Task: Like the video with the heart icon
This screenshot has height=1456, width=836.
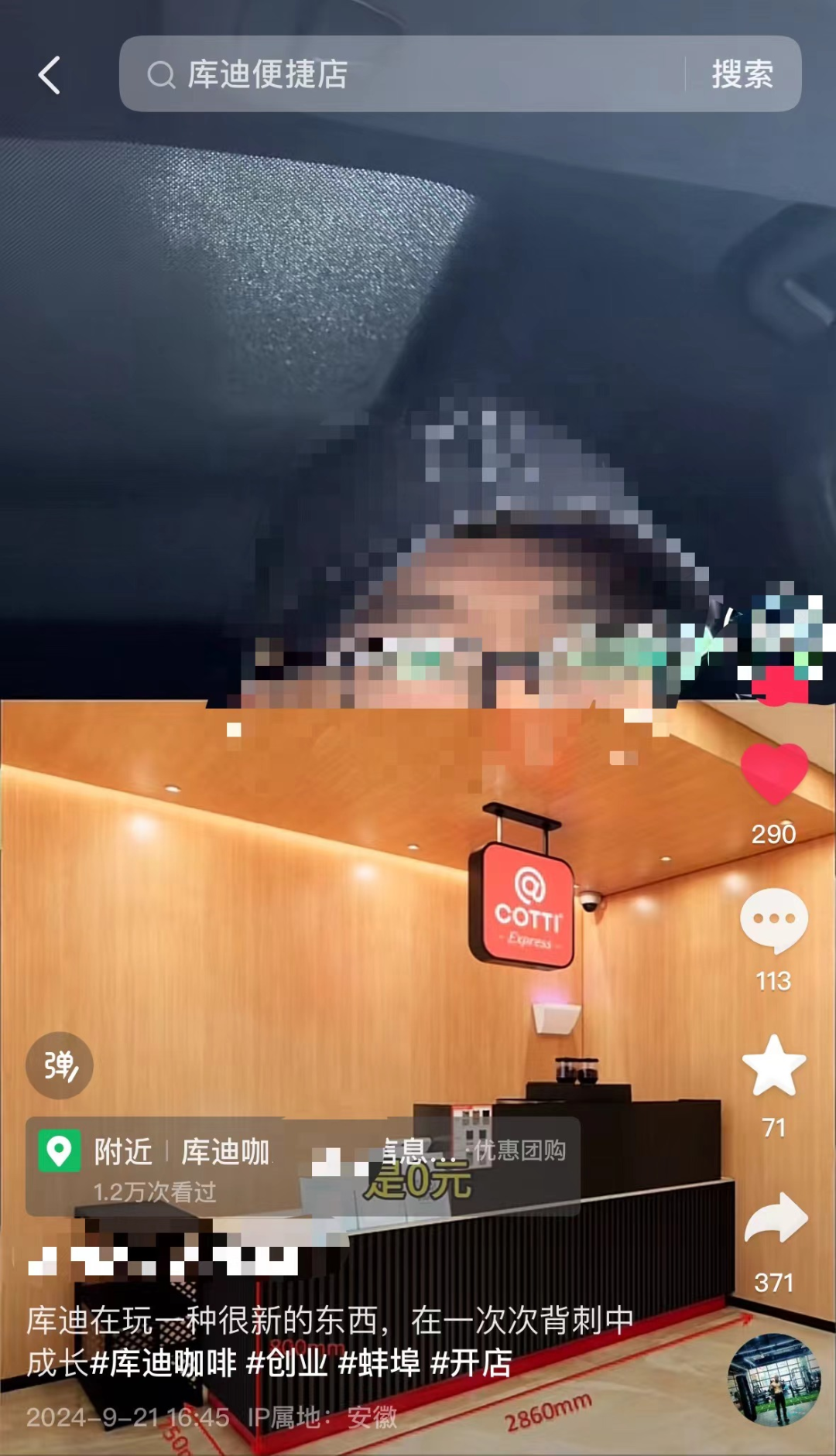Action: [x=774, y=774]
